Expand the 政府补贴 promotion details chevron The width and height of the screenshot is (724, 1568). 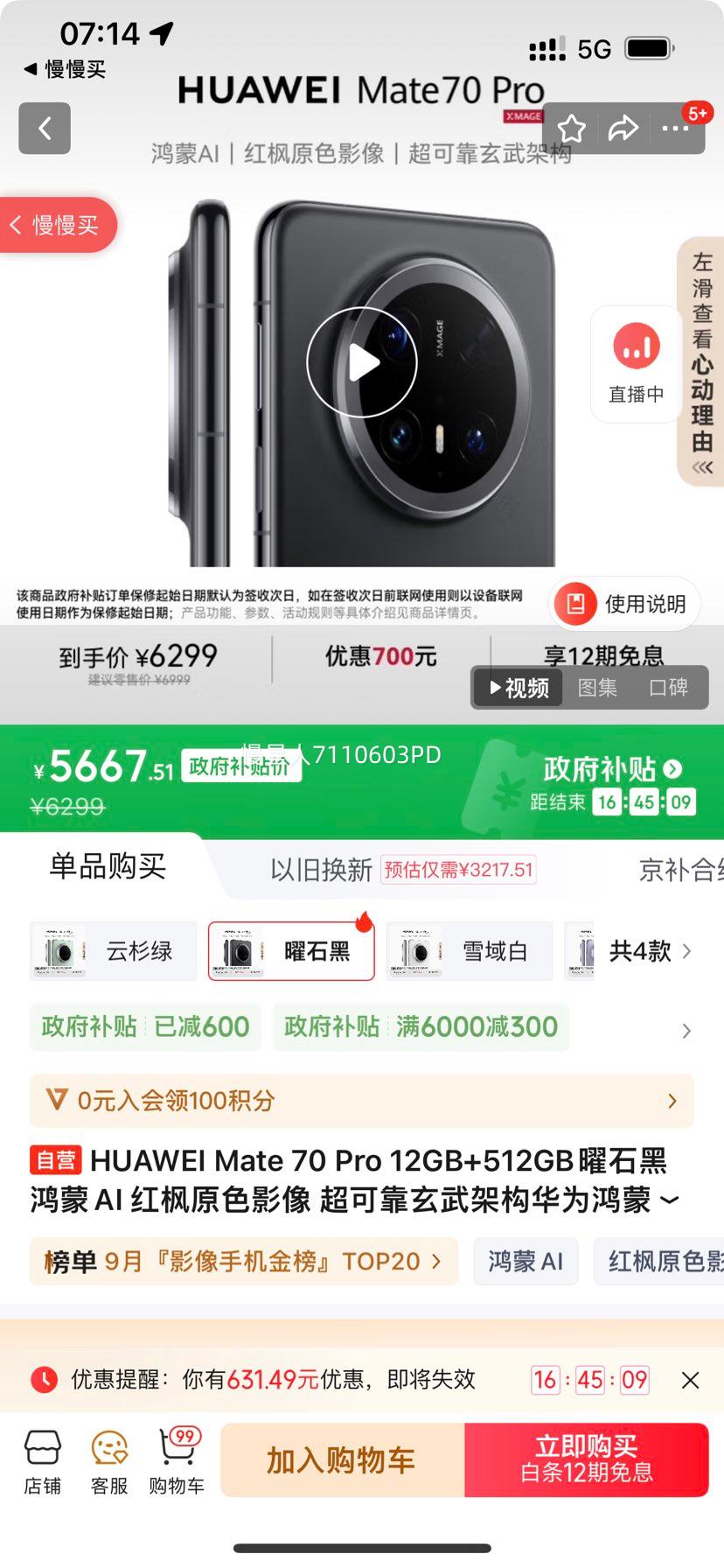coord(686,1031)
